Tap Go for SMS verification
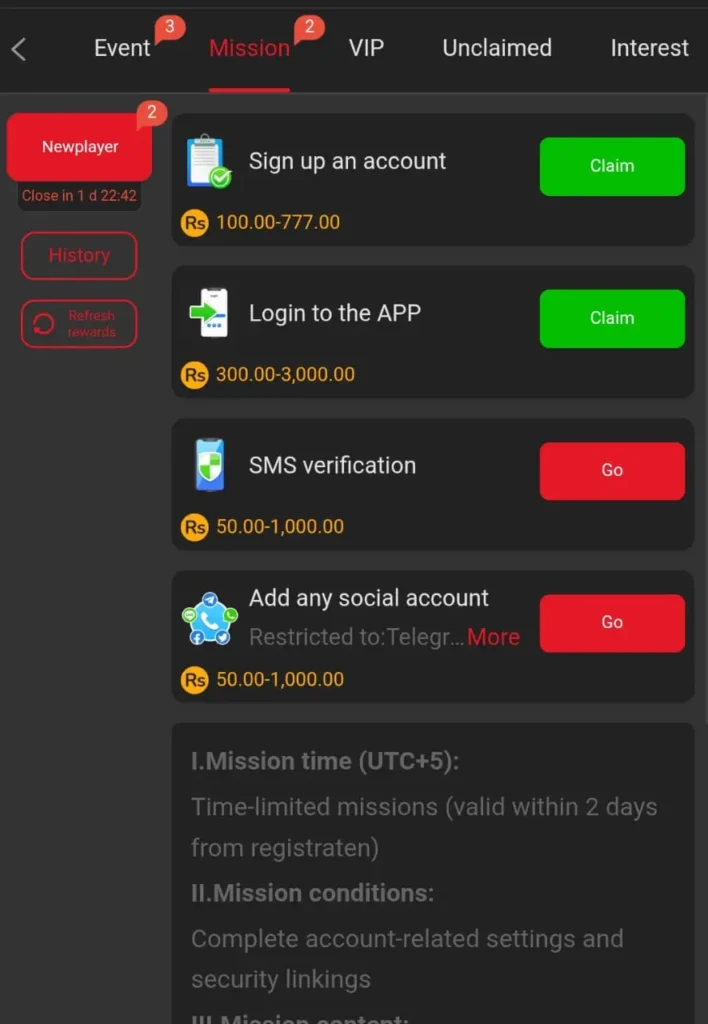The image size is (708, 1024). pos(612,470)
